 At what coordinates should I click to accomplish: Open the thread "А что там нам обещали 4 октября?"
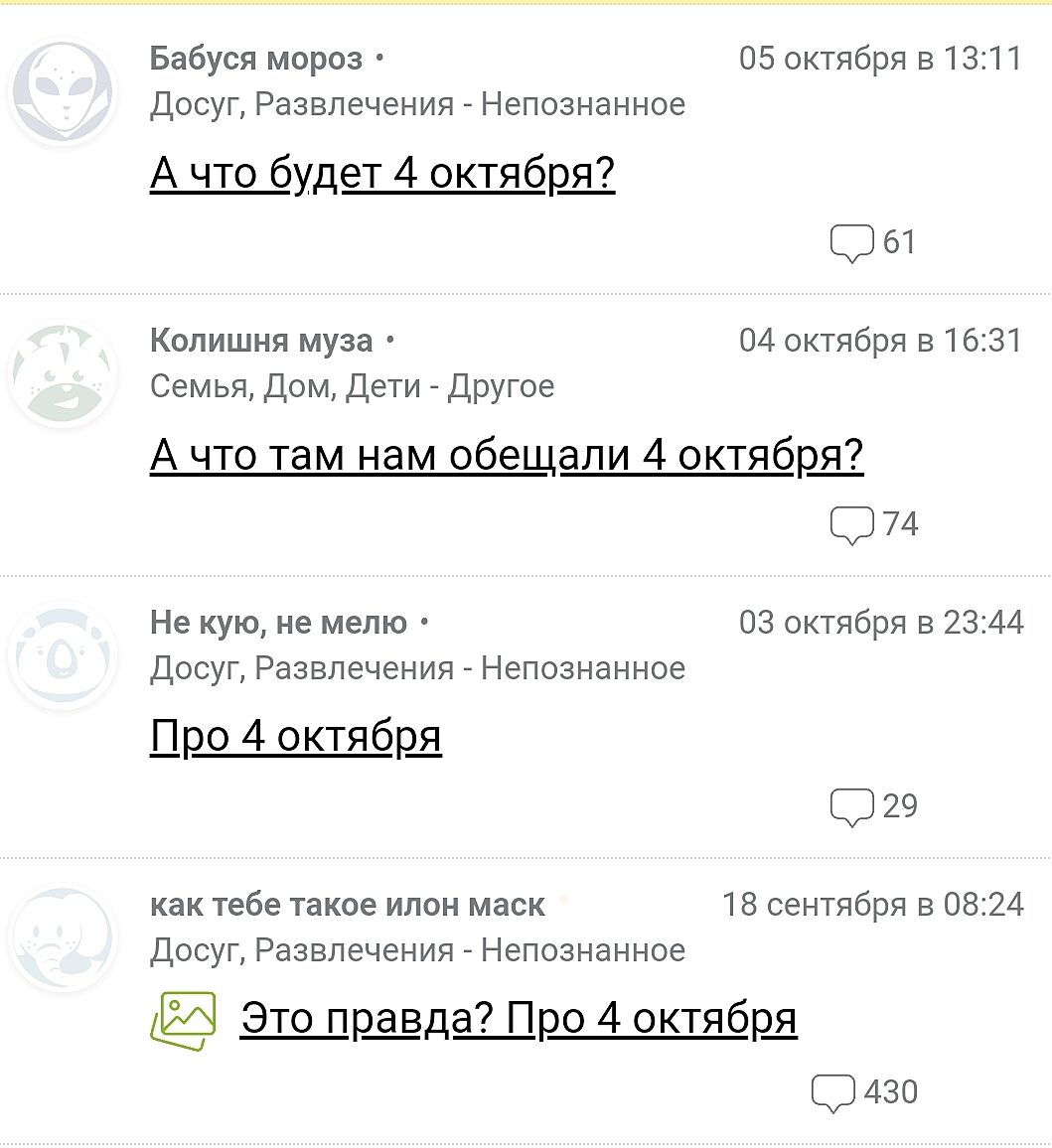[x=507, y=456]
